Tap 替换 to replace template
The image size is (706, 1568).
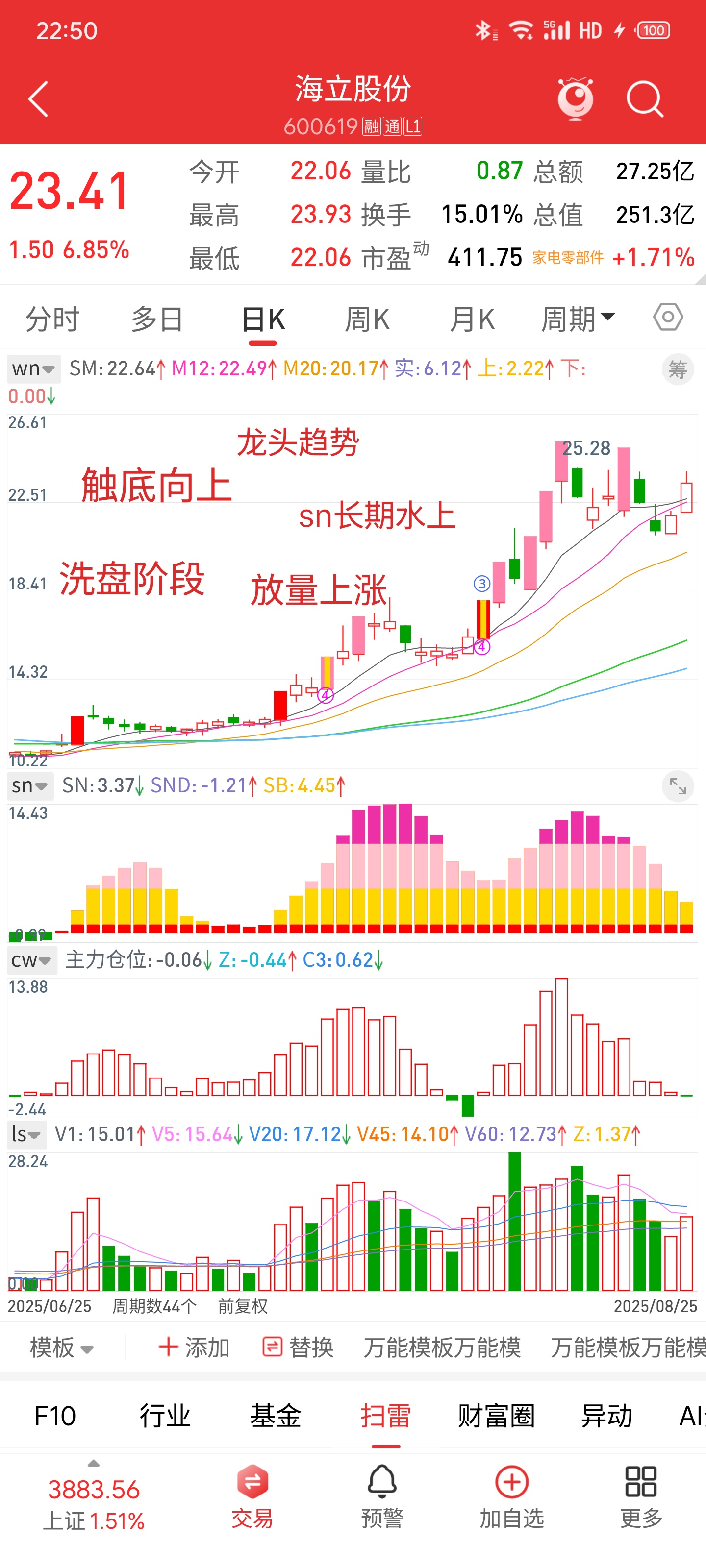[x=298, y=1347]
